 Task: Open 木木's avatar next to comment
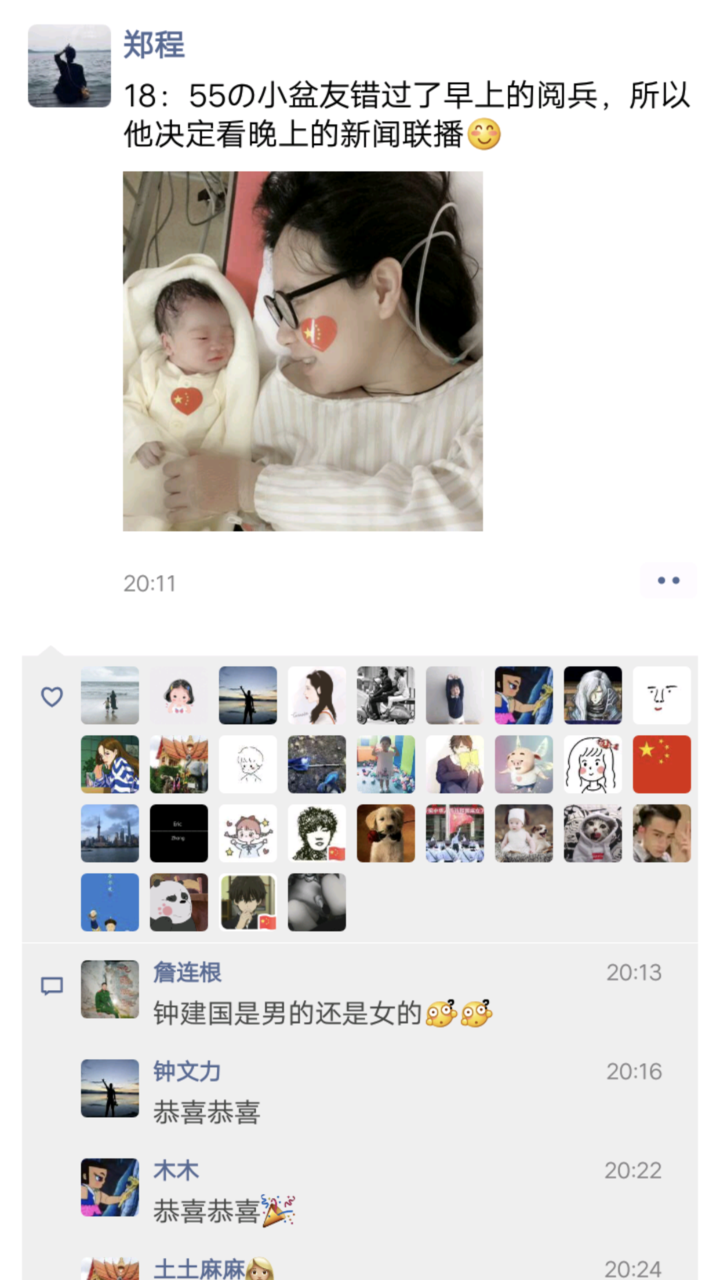110,1188
